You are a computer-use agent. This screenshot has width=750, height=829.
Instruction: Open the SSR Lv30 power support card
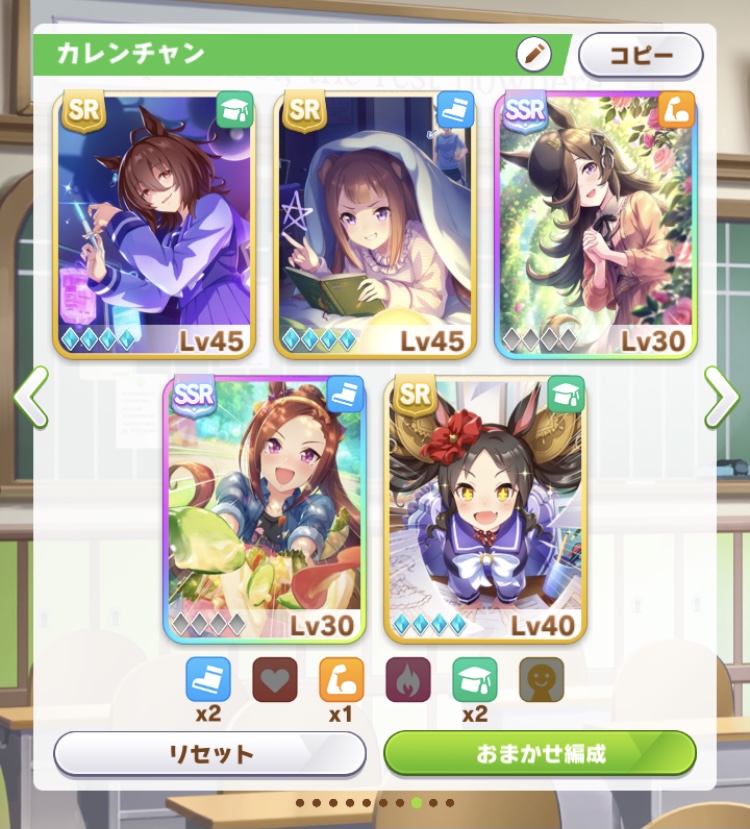(x=596, y=225)
